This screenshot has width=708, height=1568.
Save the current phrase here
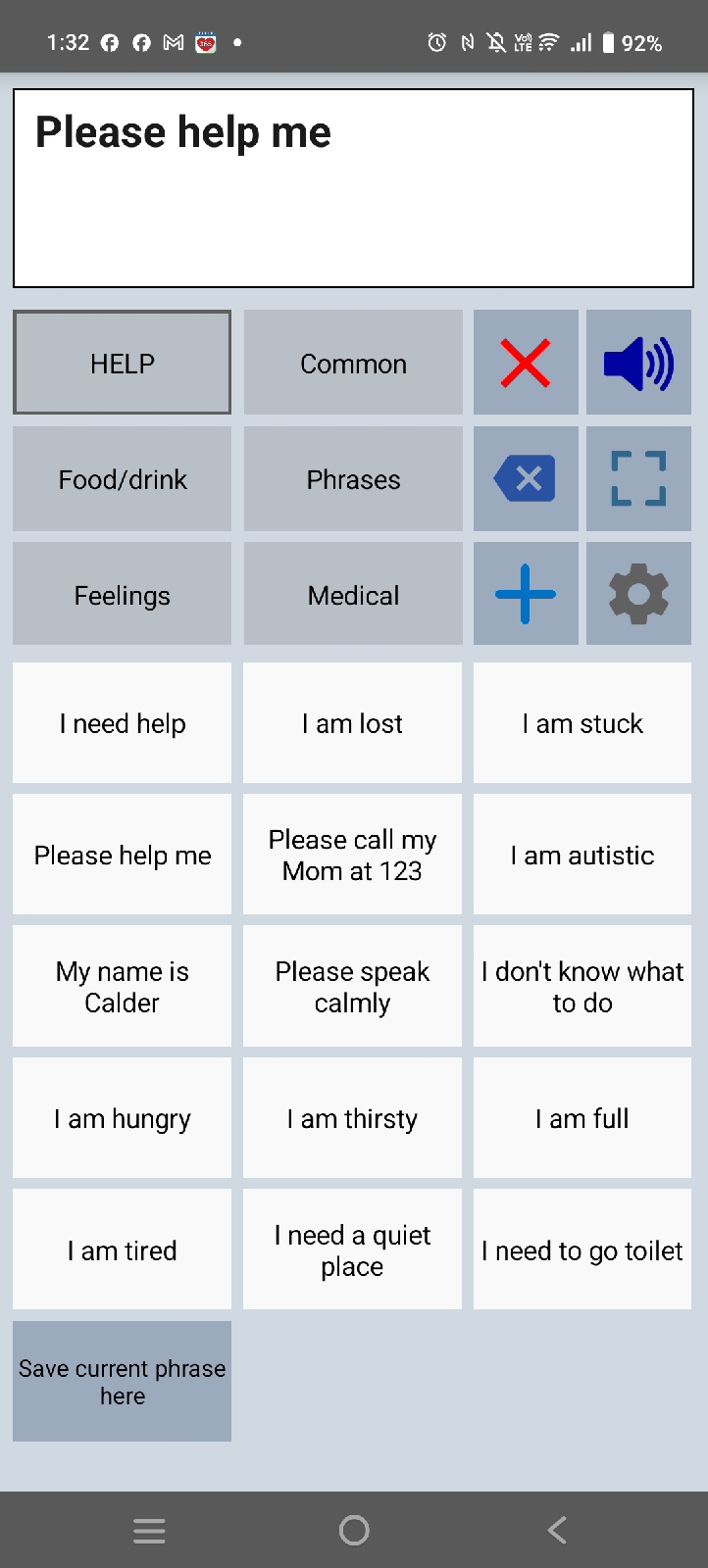123,1381
